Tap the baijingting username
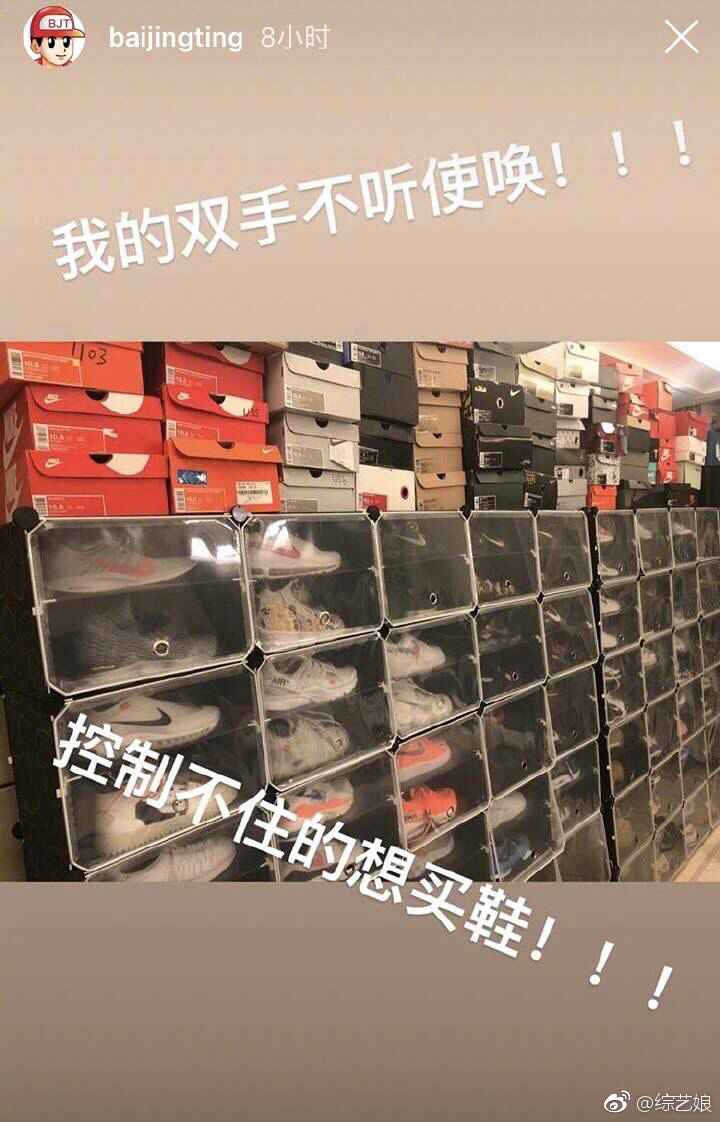The width and height of the screenshot is (720, 1122). coord(175,39)
